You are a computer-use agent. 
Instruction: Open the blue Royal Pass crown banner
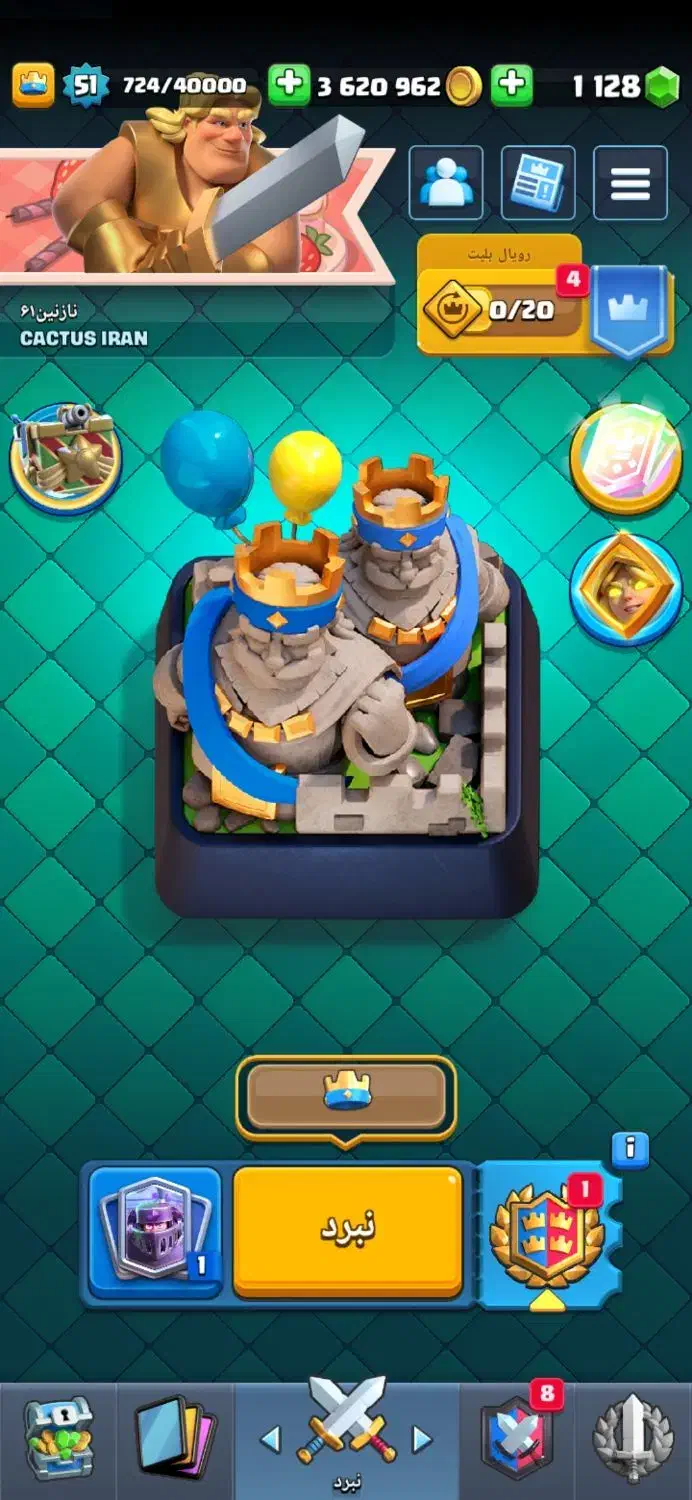[628, 309]
